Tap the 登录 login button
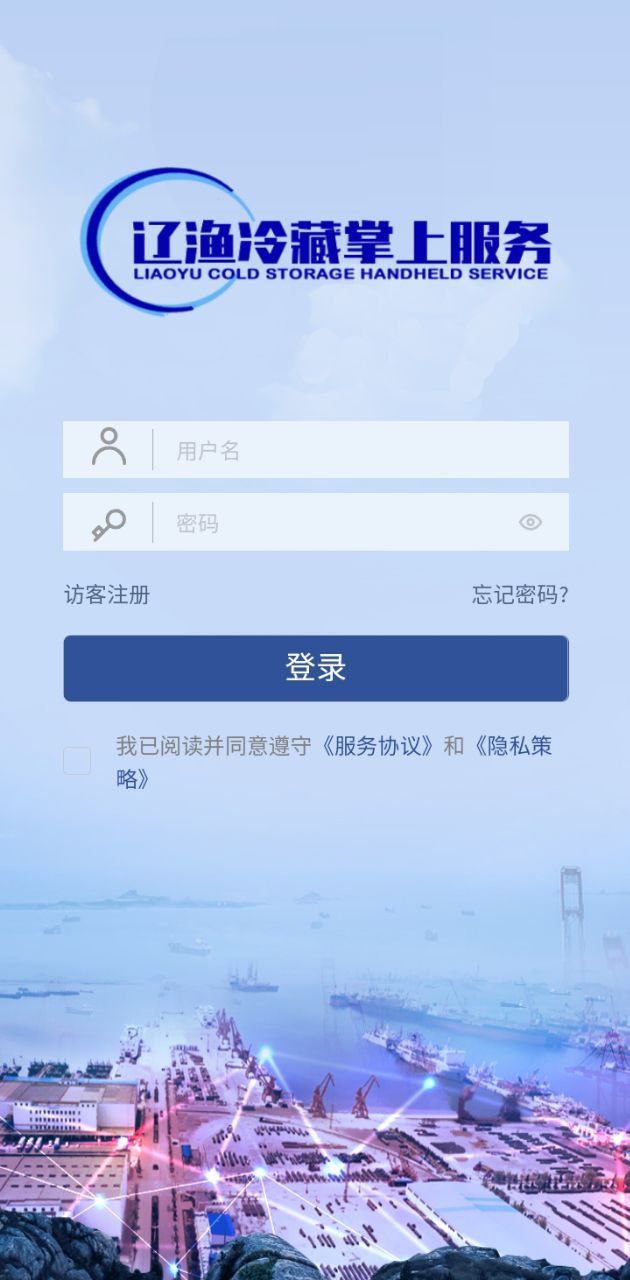This screenshot has width=630, height=1280. [315, 668]
